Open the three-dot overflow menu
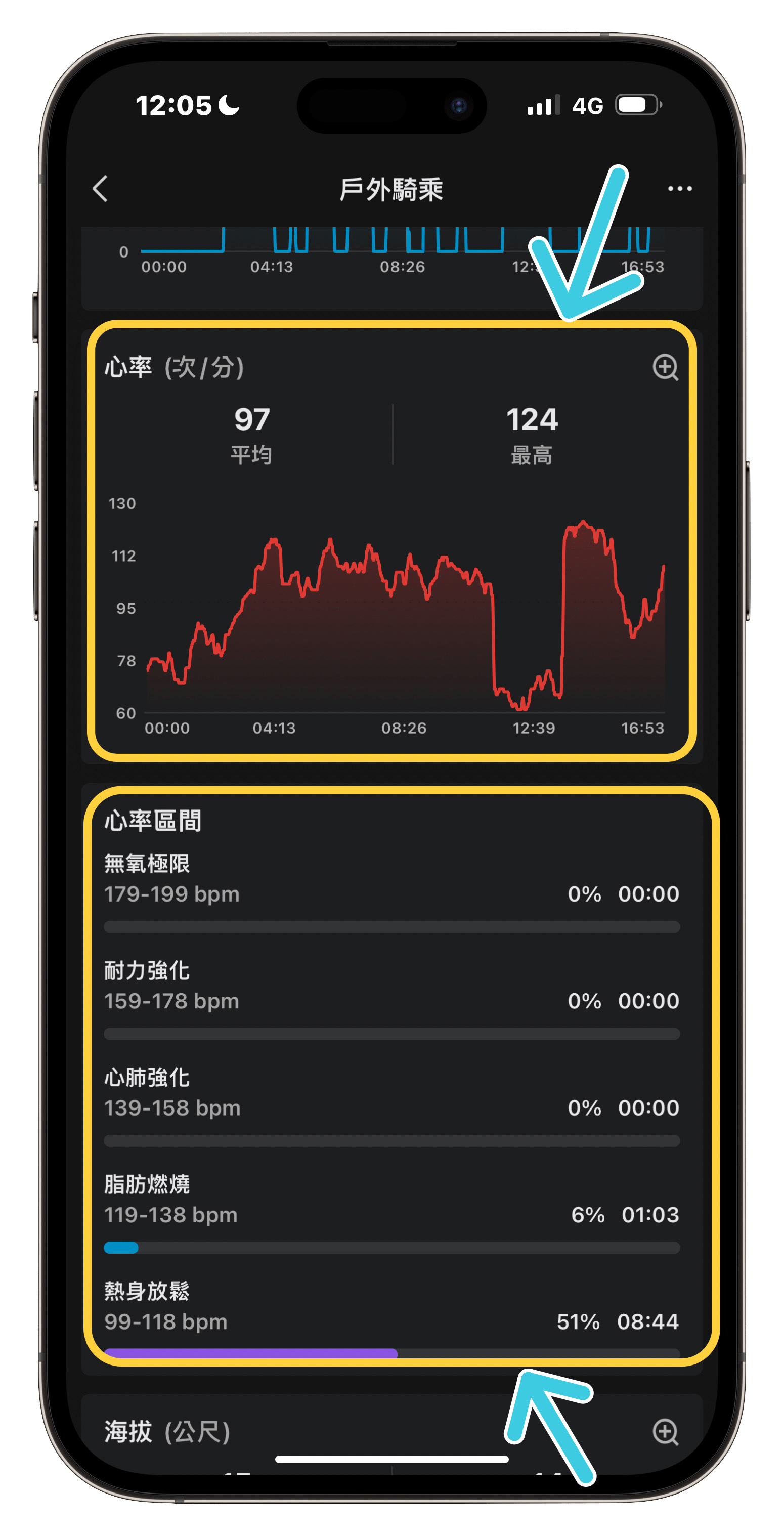Viewport: 784px width, 1536px height. (679, 188)
